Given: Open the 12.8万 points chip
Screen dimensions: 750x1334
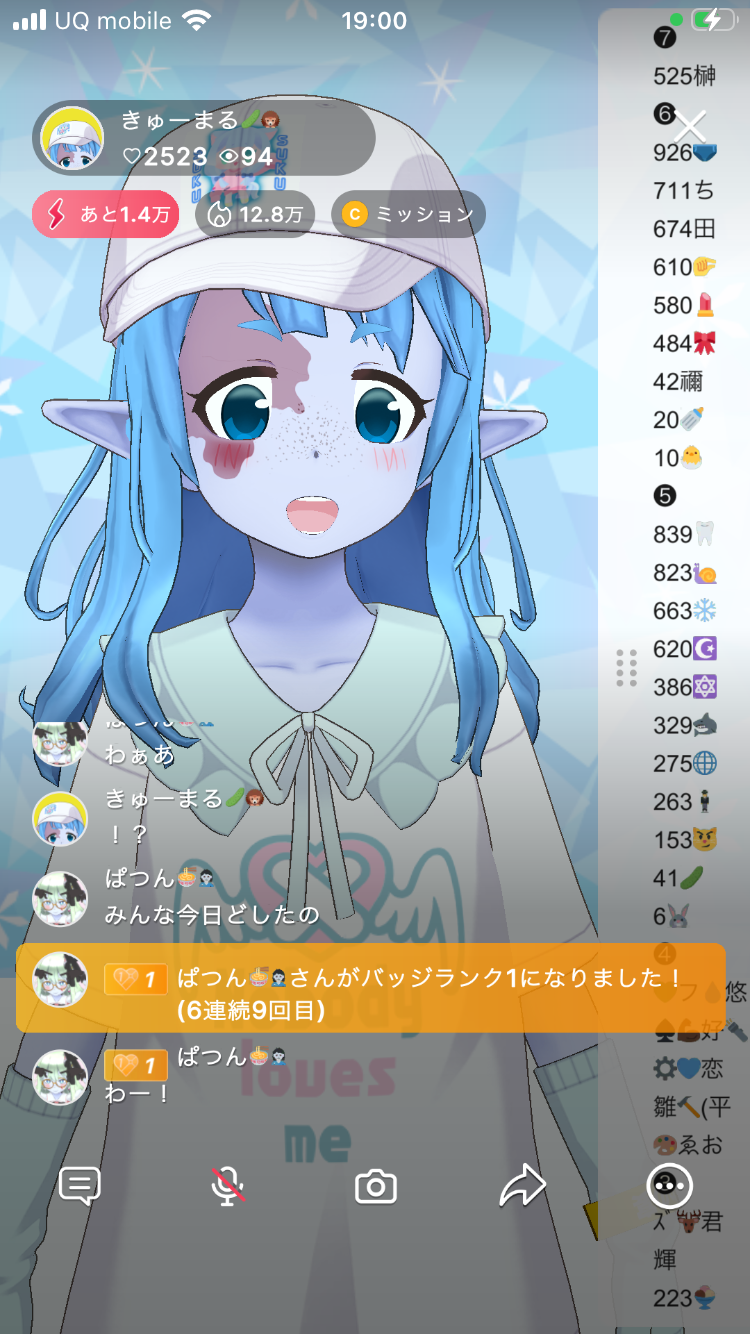Looking at the screenshot, I should 255,214.
